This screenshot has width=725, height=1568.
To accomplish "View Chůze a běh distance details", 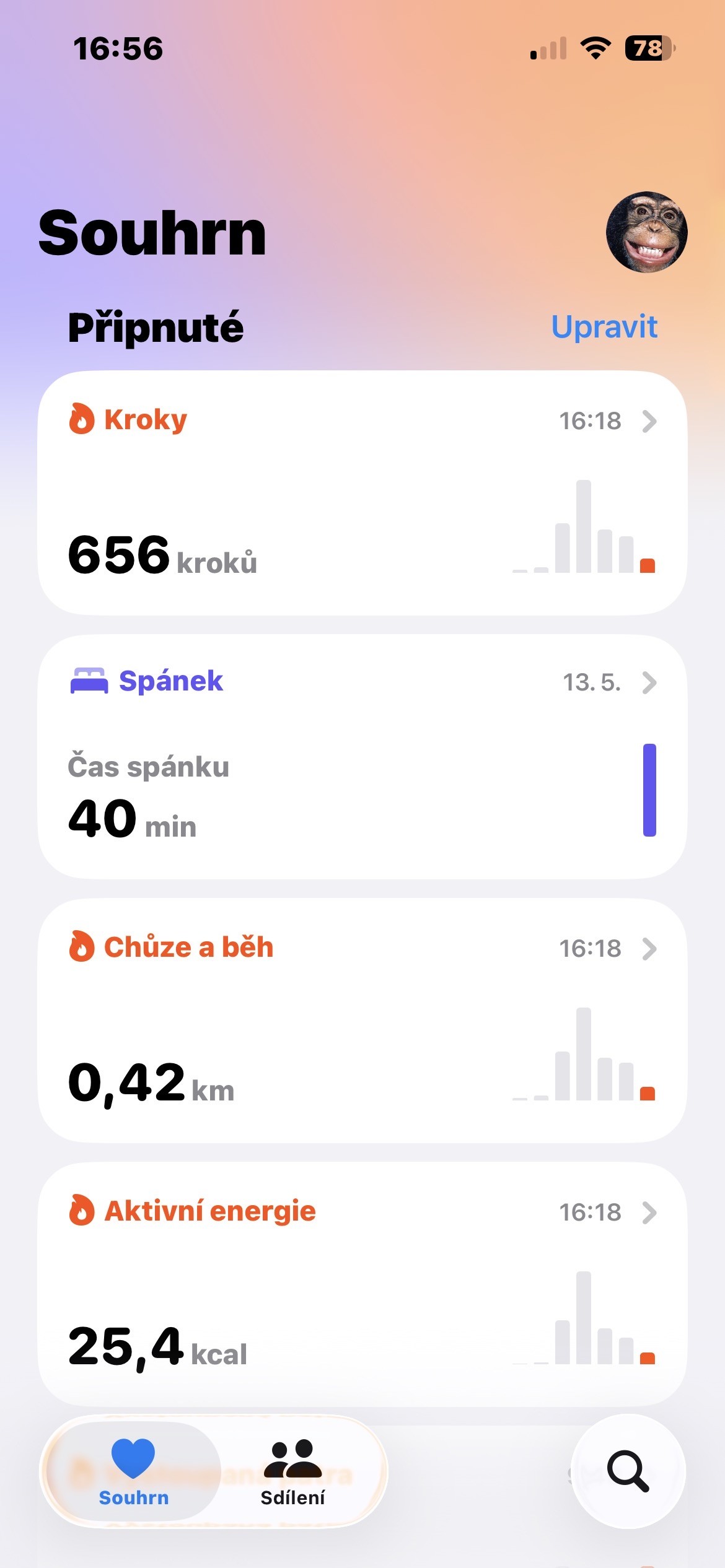I will pyautogui.click(x=362, y=1020).
